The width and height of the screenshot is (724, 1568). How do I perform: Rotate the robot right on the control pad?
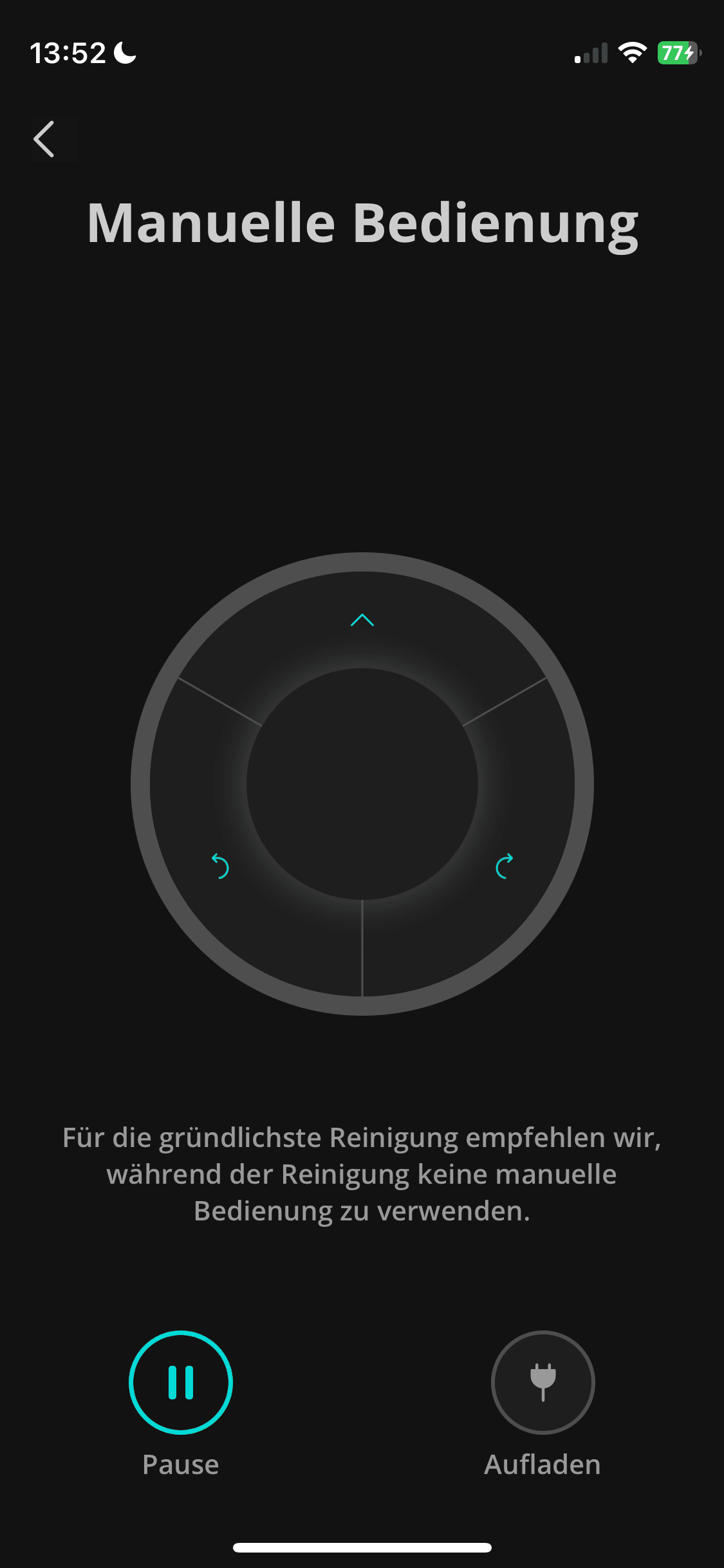coord(505,866)
